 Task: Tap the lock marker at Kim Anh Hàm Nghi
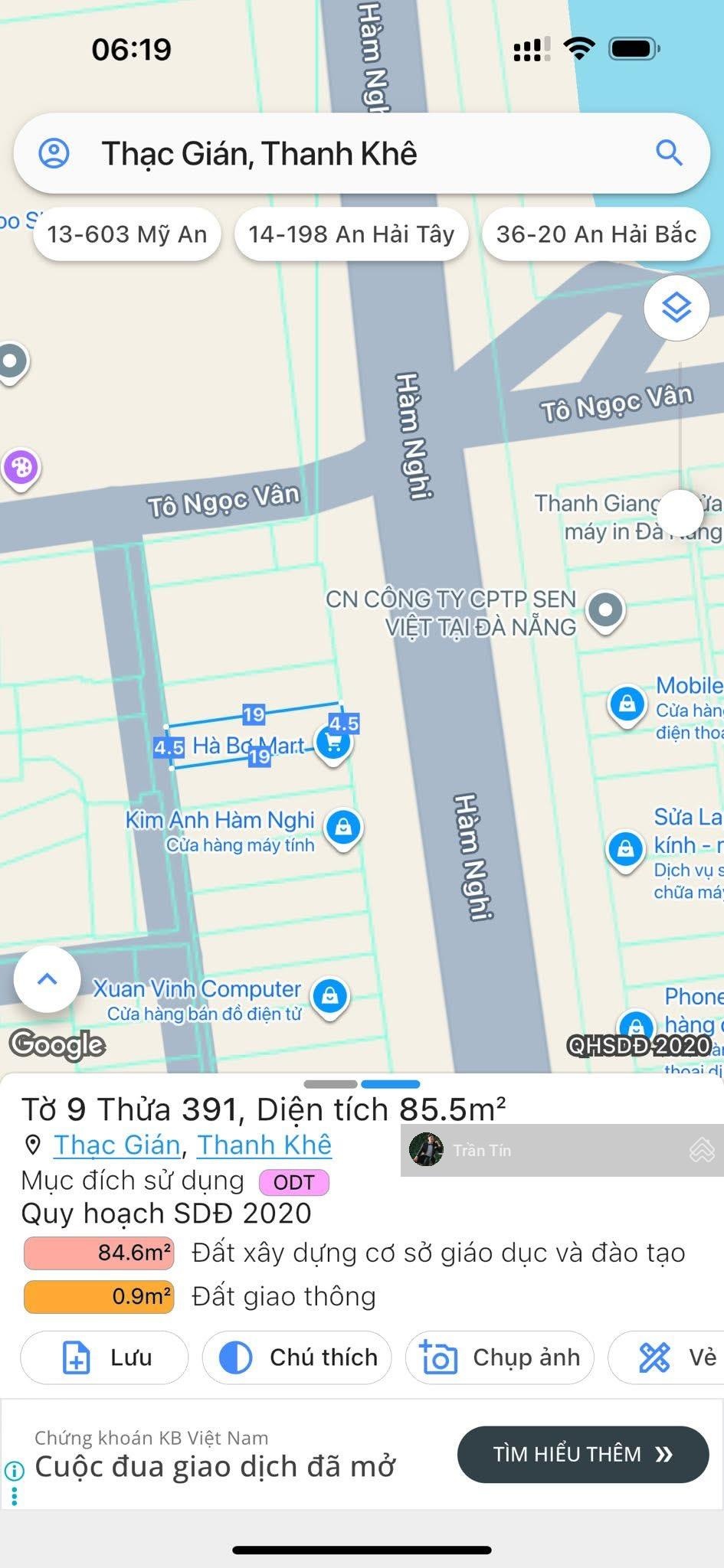tap(342, 827)
